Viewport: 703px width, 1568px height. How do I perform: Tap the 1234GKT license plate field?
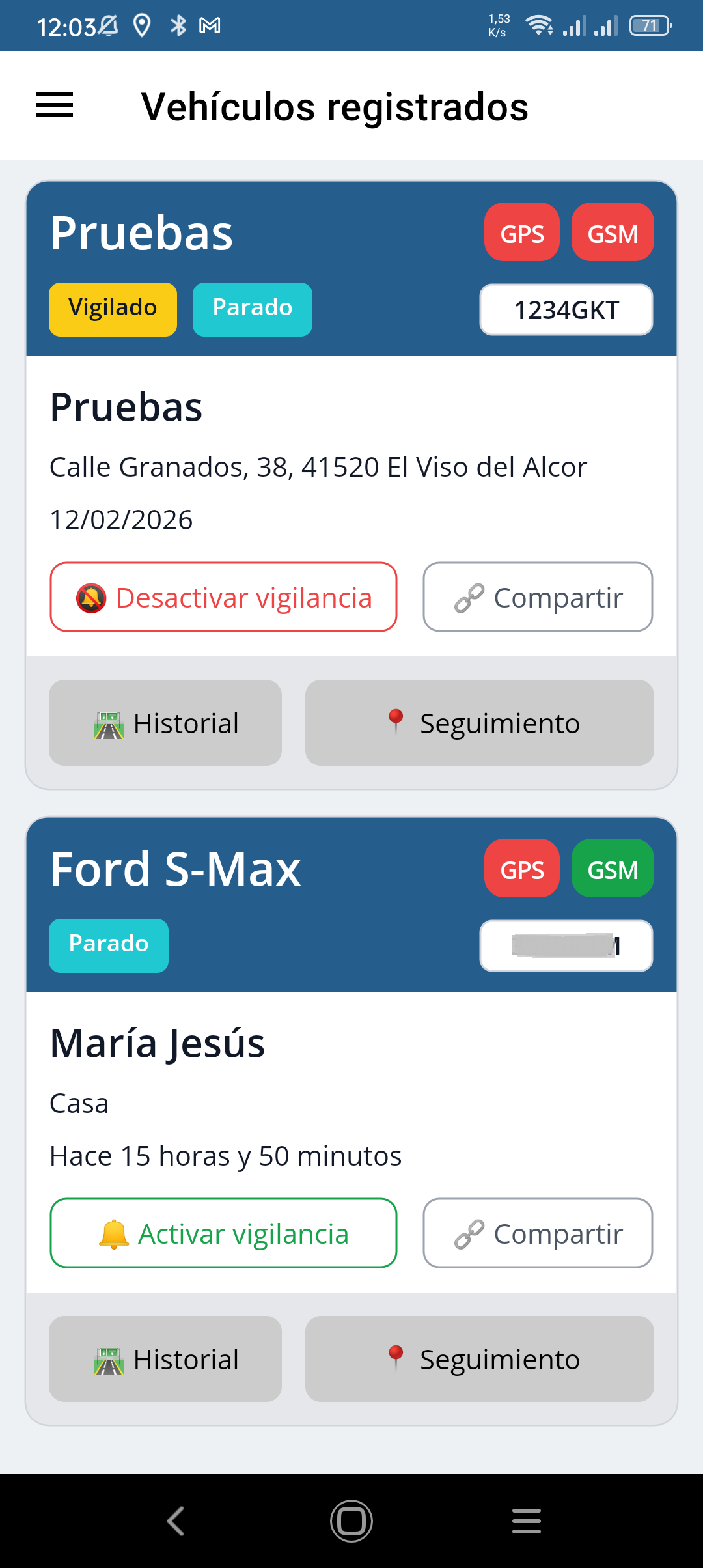click(x=566, y=310)
